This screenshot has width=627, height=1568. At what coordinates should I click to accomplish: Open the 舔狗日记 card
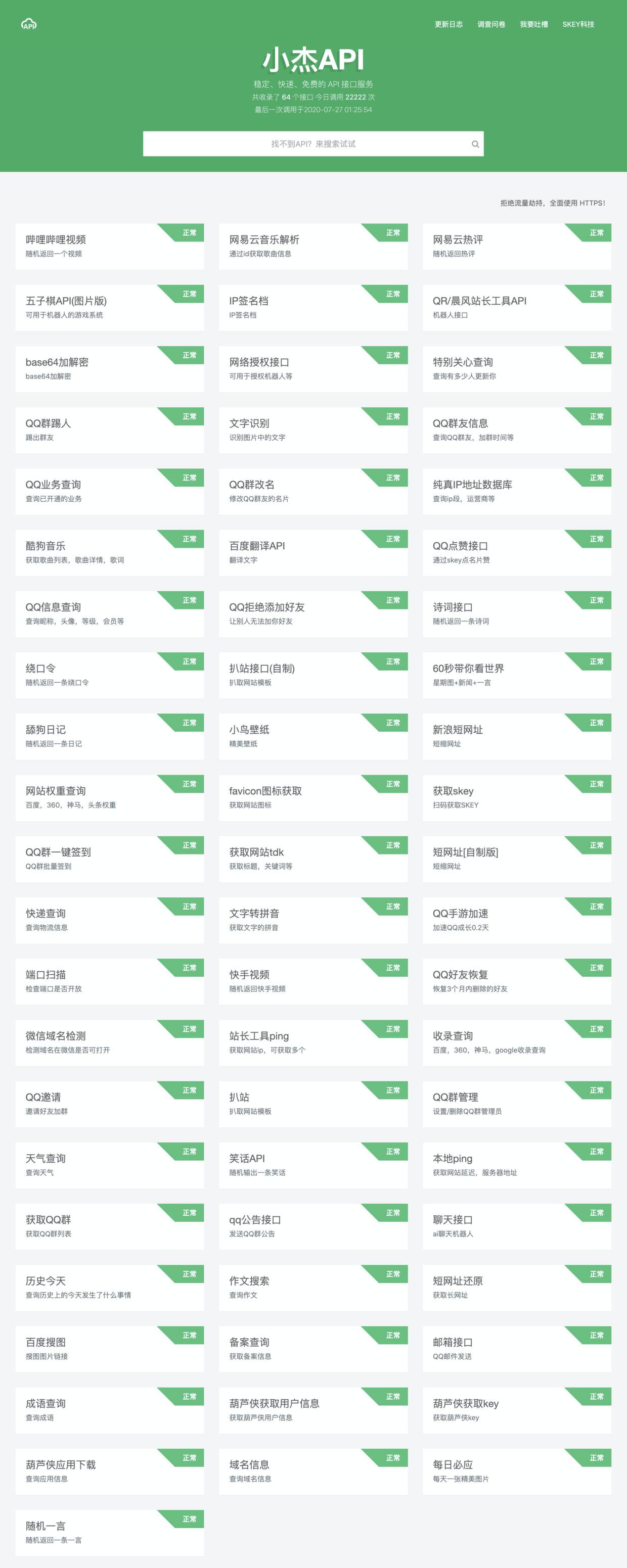(x=110, y=736)
